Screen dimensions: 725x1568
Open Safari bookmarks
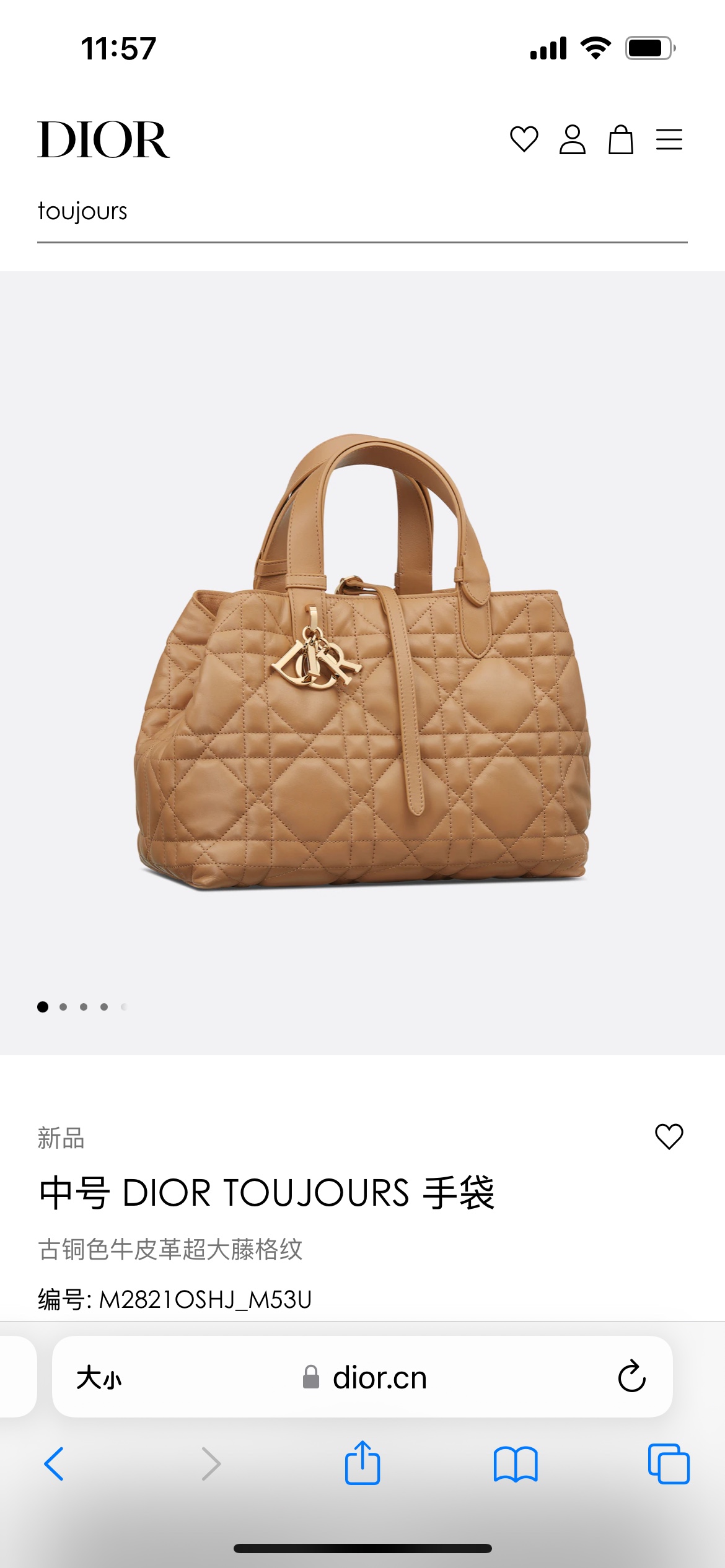[x=516, y=1464]
